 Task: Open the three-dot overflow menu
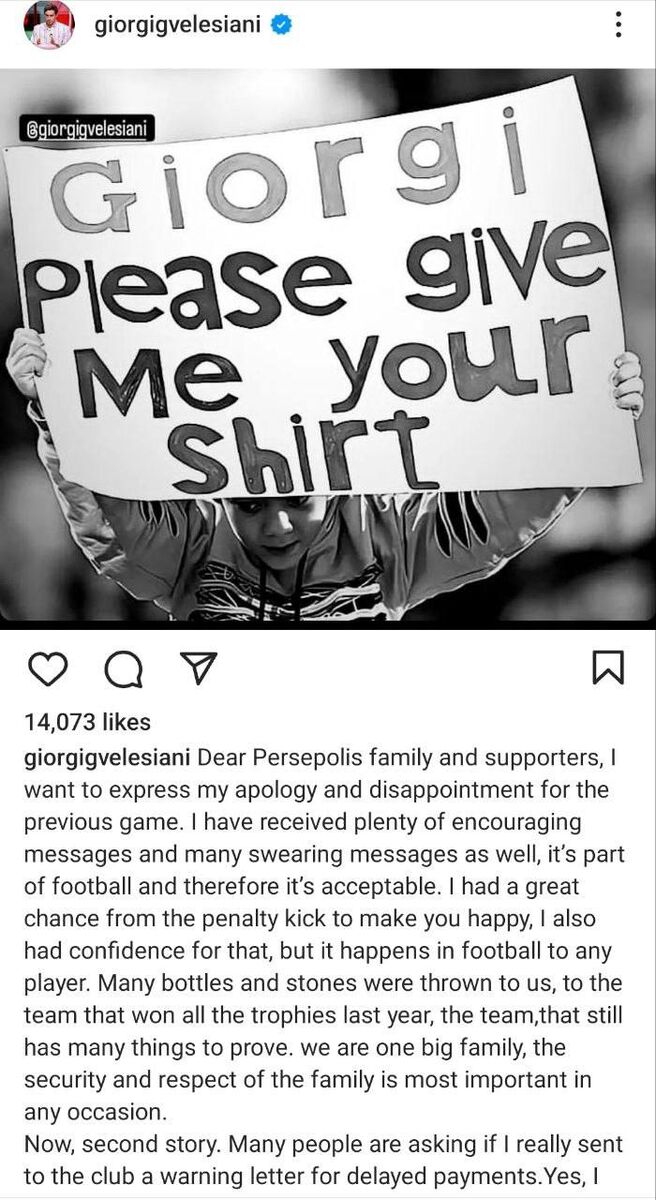[619, 25]
